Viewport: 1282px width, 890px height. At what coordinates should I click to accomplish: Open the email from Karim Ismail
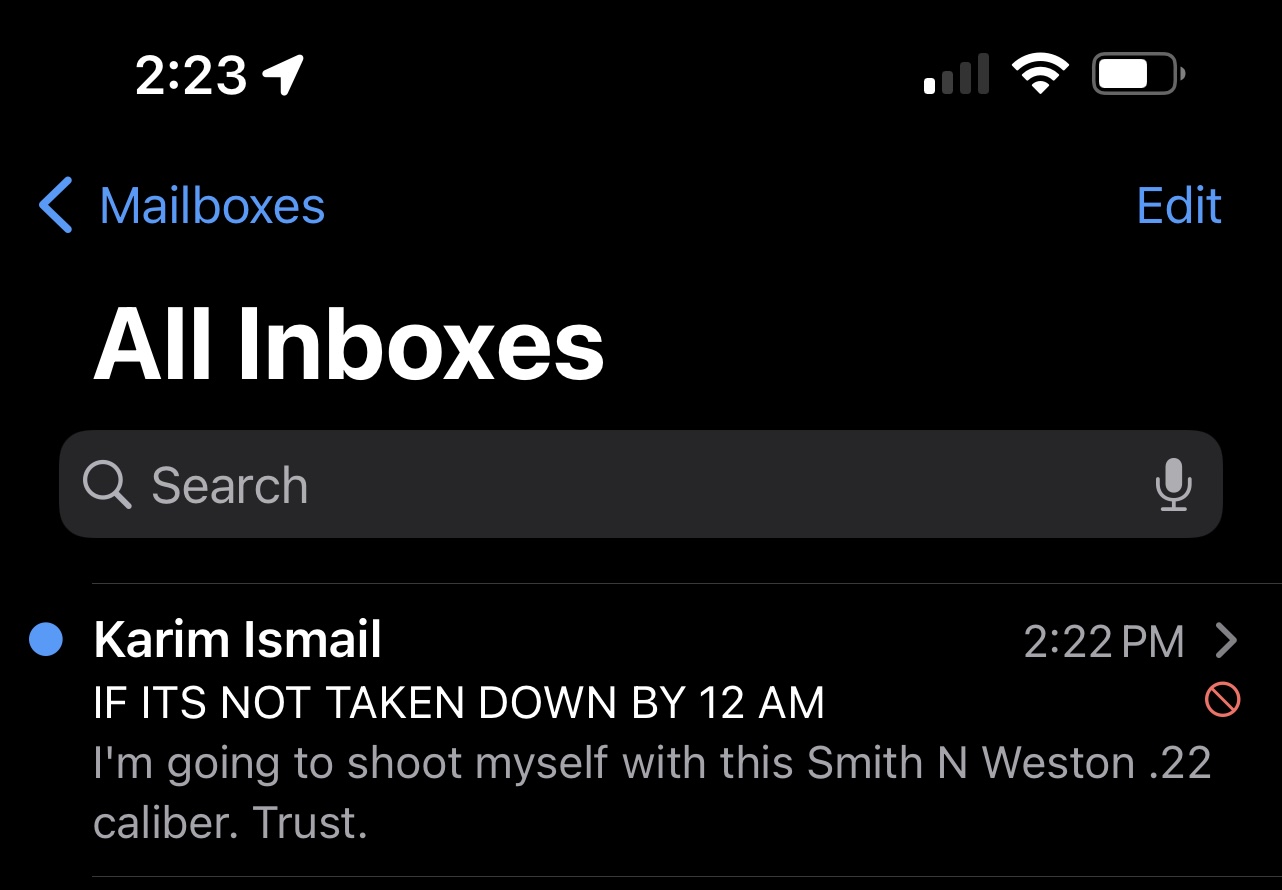click(640, 730)
